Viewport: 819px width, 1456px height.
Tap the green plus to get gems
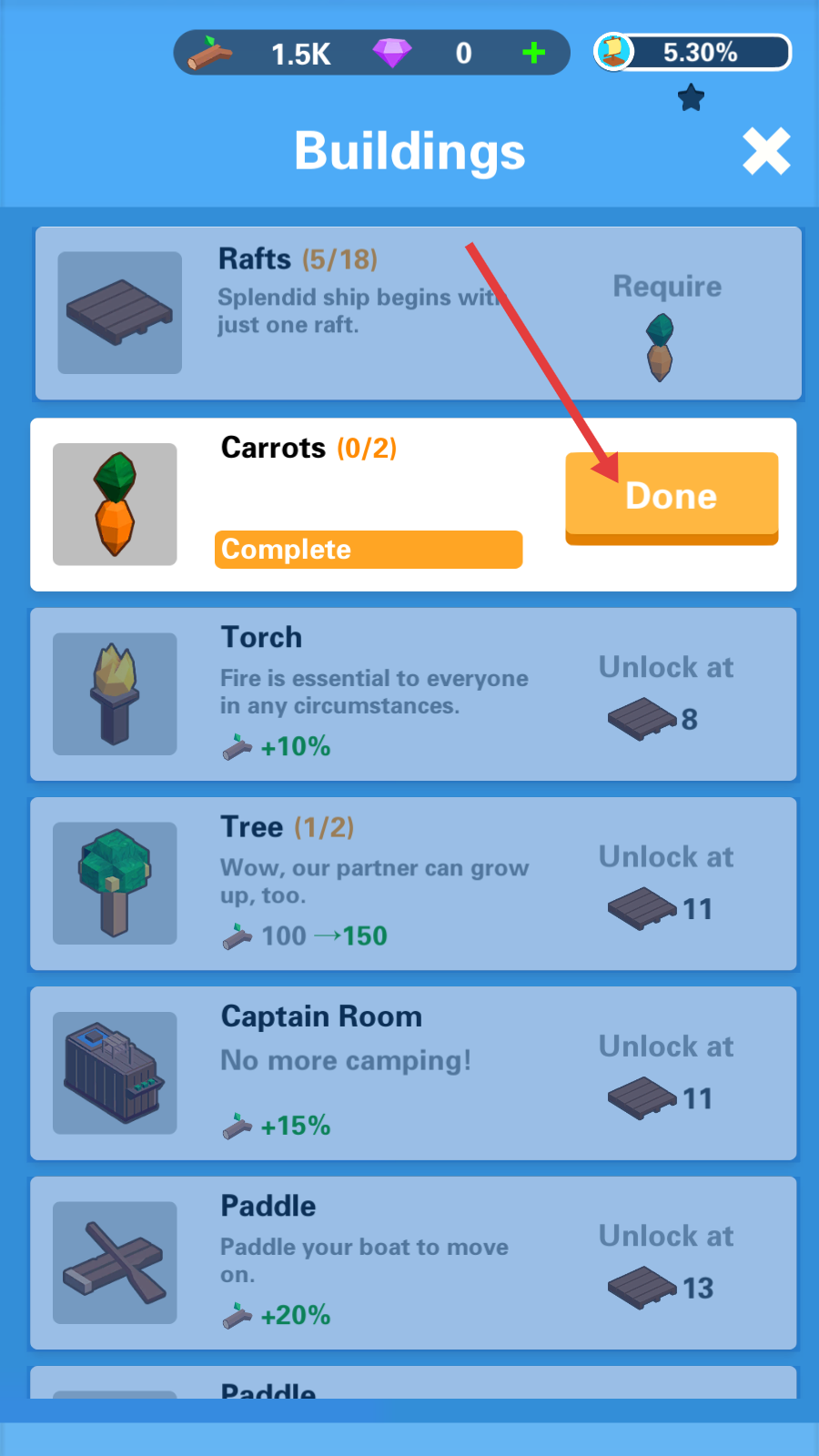tap(534, 53)
